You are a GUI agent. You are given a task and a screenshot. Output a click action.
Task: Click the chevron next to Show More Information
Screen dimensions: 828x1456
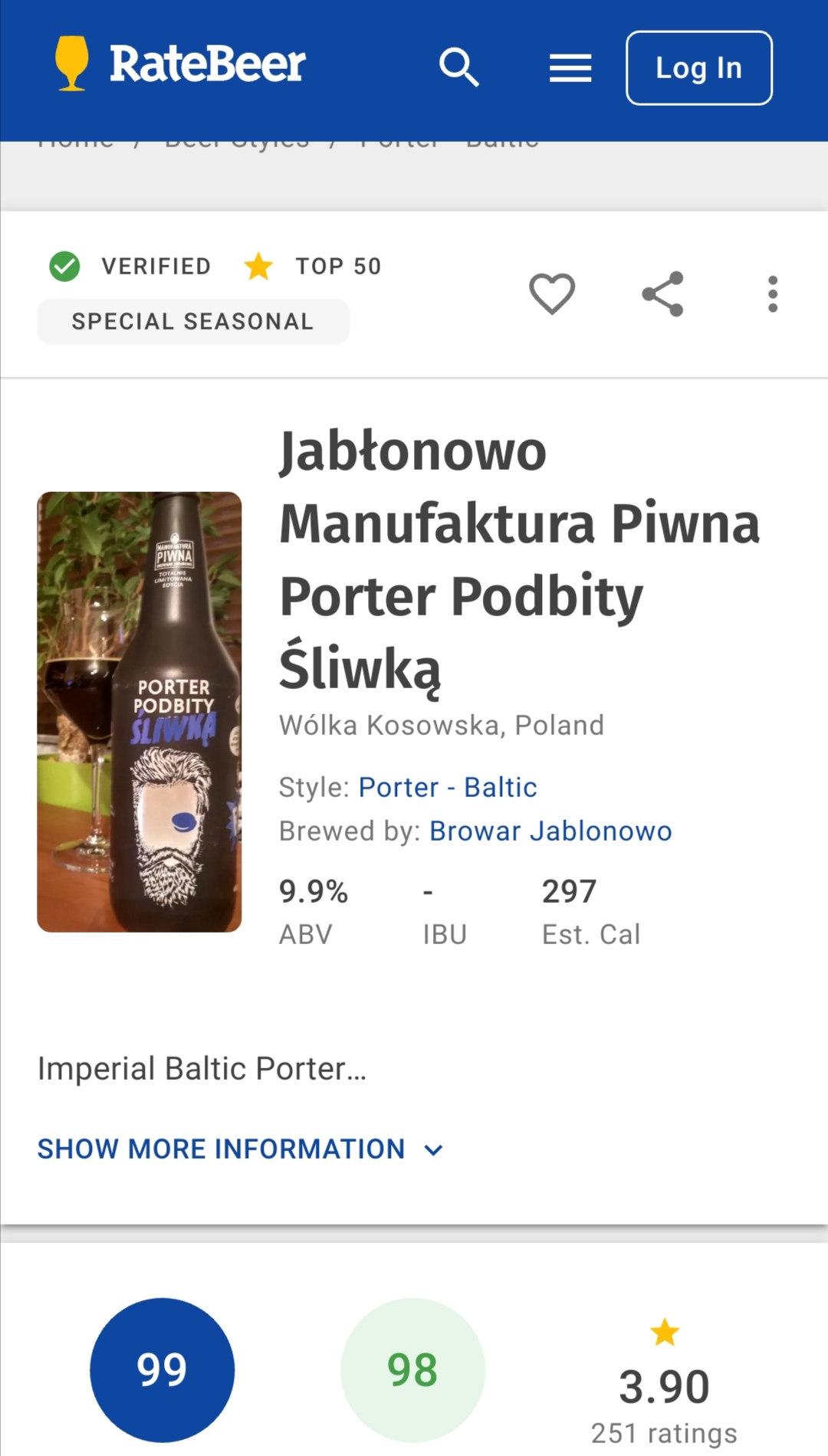click(x=432, y=1149)
